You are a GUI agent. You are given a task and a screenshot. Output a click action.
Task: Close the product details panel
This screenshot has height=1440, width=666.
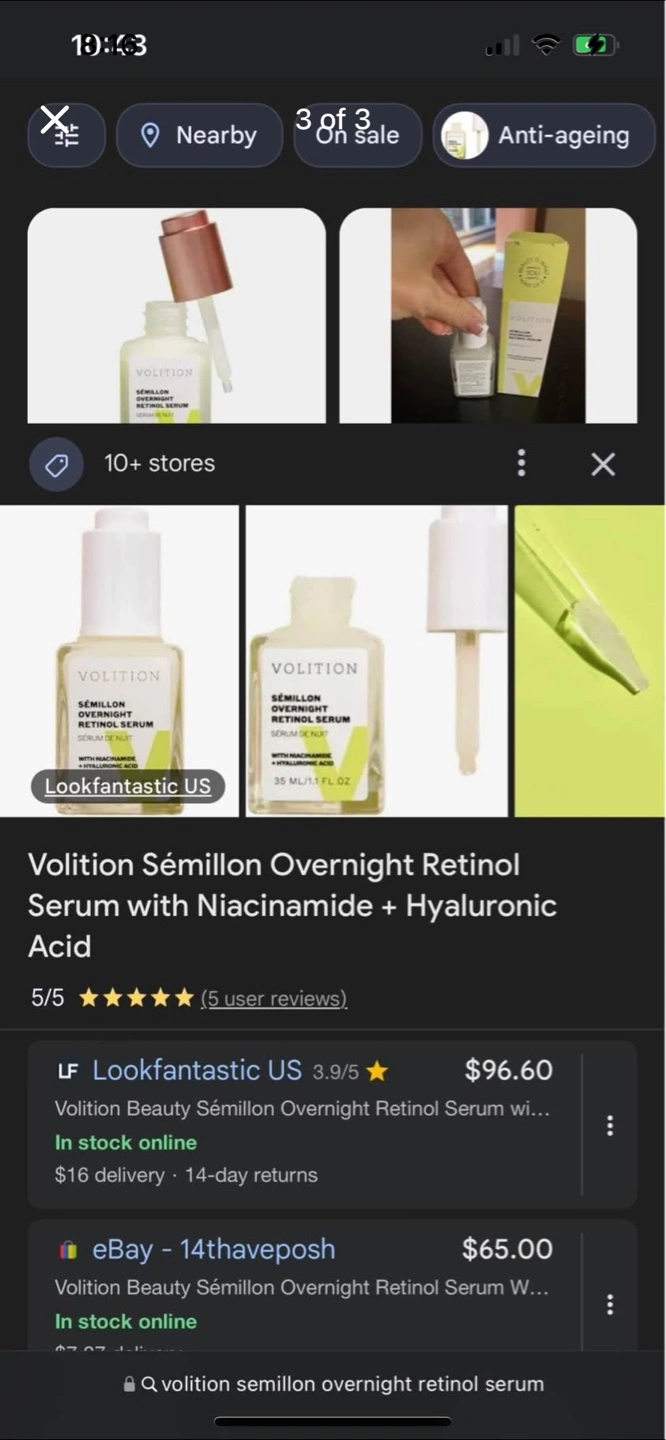pos(603,464)
